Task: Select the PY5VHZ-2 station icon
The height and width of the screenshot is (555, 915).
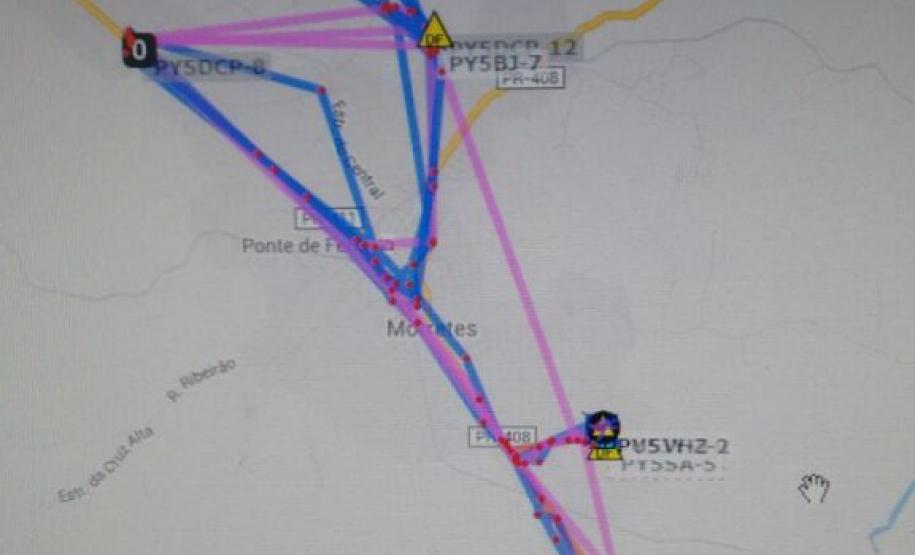Action: [x=602, y=430]
